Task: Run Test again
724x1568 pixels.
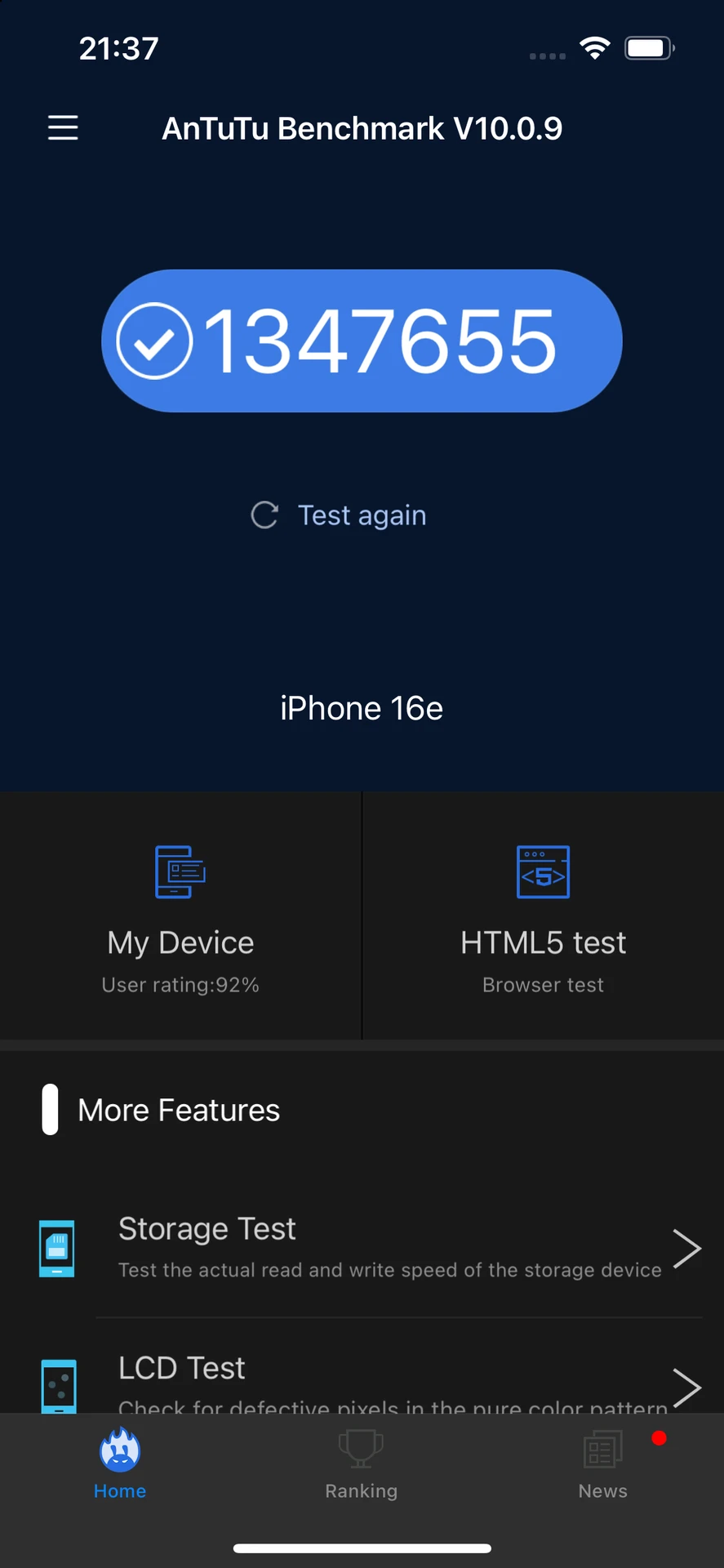Action: click(x=339, y=515)
